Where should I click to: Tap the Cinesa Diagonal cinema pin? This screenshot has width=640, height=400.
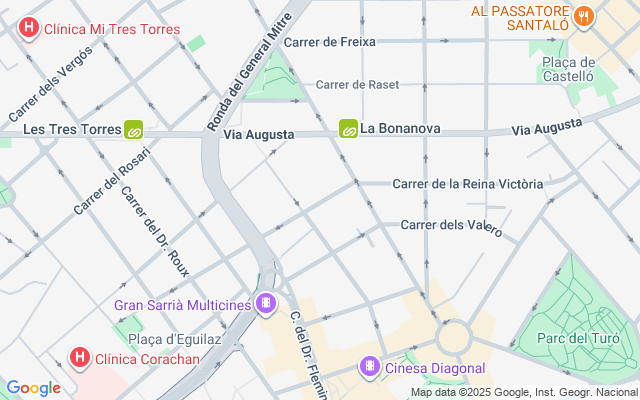coord(371,368)
